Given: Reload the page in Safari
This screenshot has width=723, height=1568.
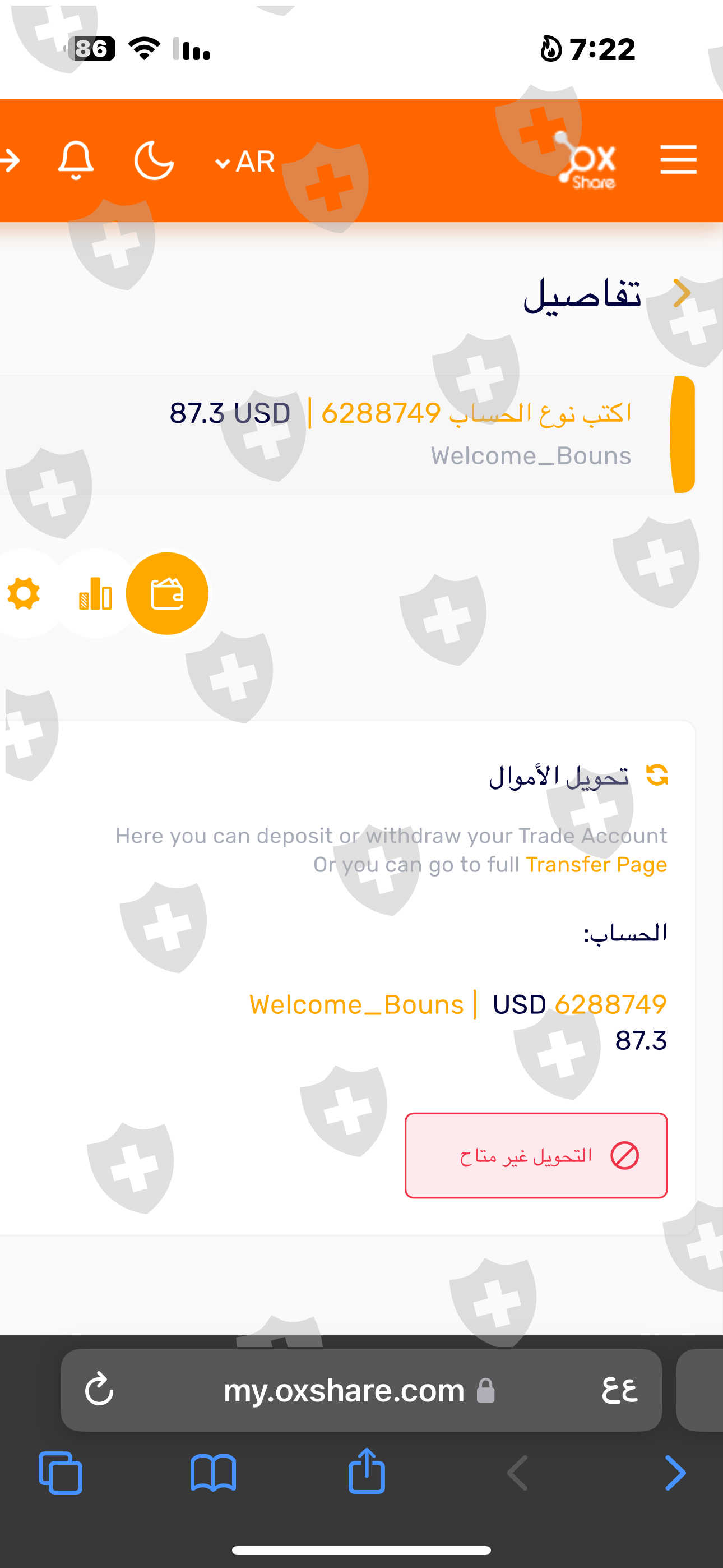Looking at the screenshot, I should click(x=99, y=1390).
